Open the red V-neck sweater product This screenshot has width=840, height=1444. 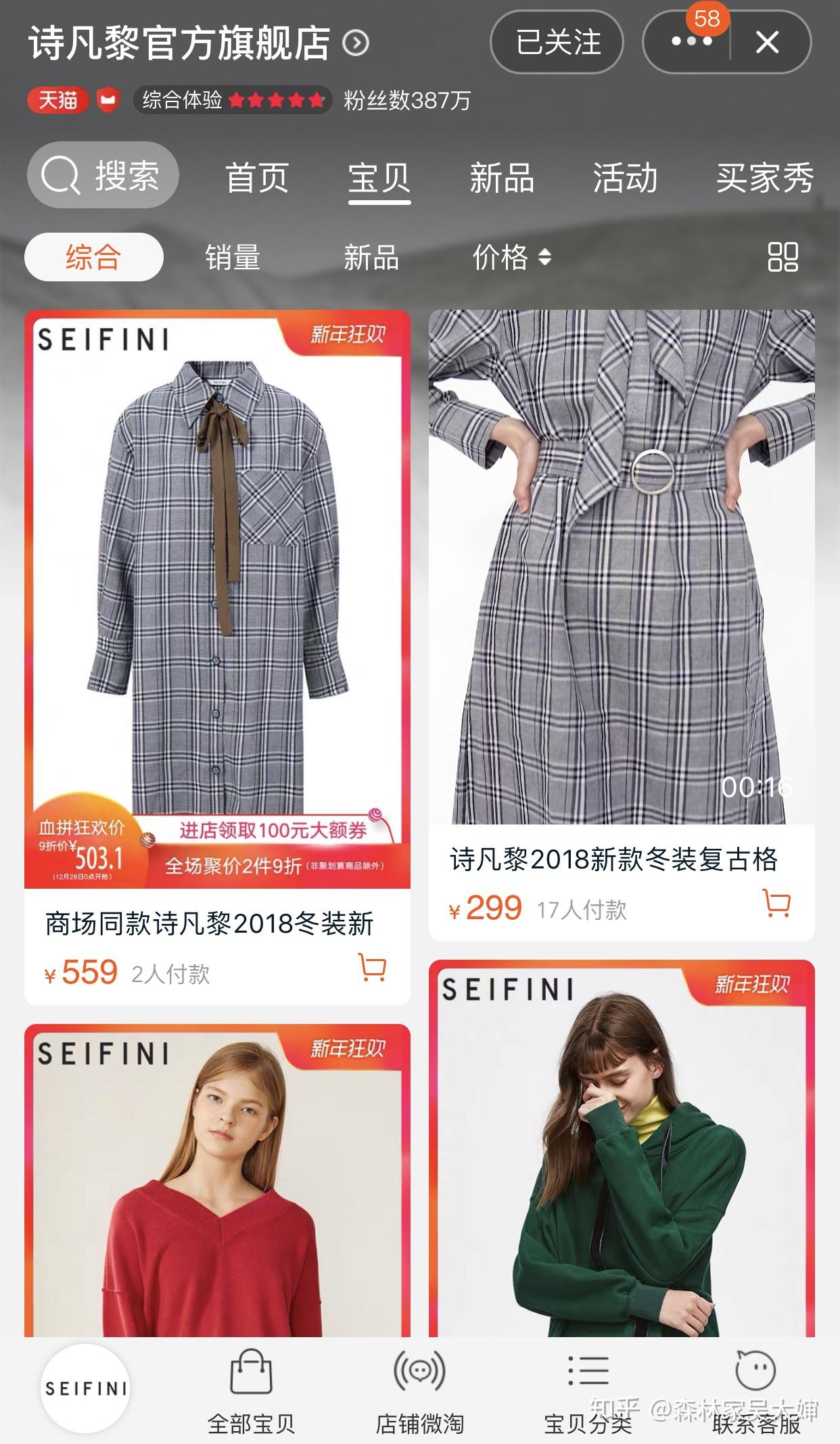point(216,1184)
